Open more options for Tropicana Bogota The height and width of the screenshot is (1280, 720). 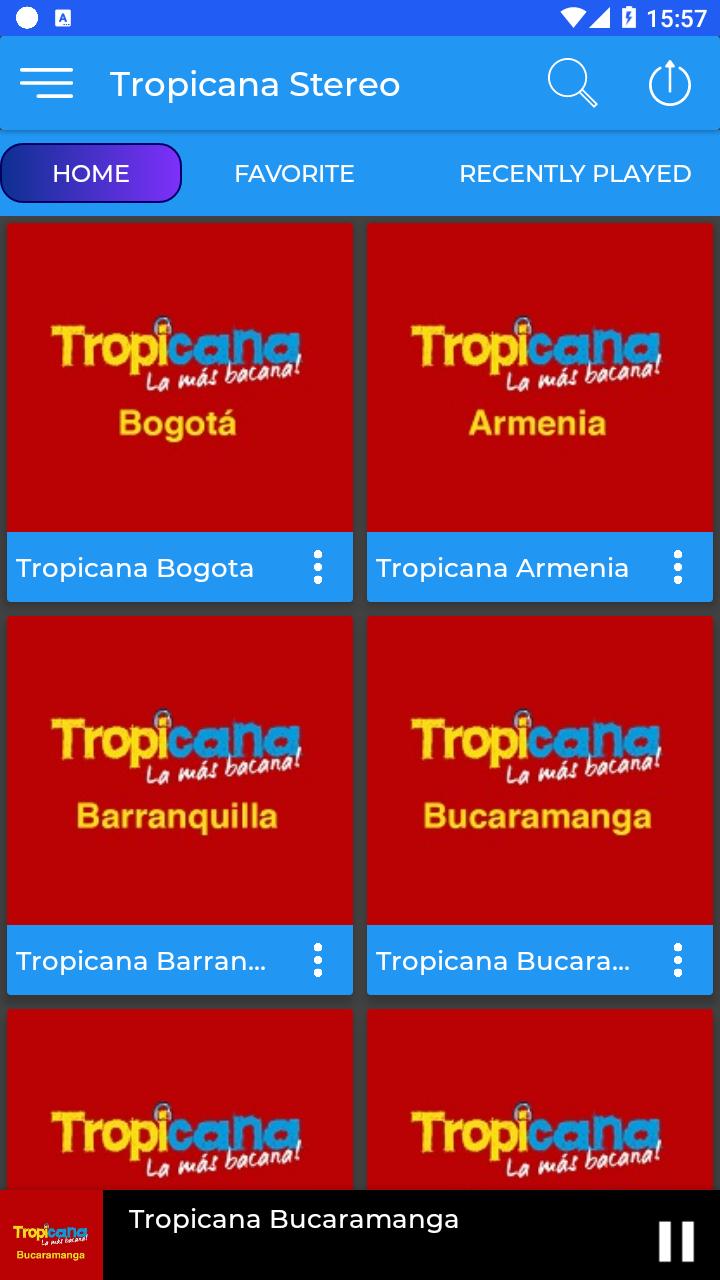click(318, 568)
